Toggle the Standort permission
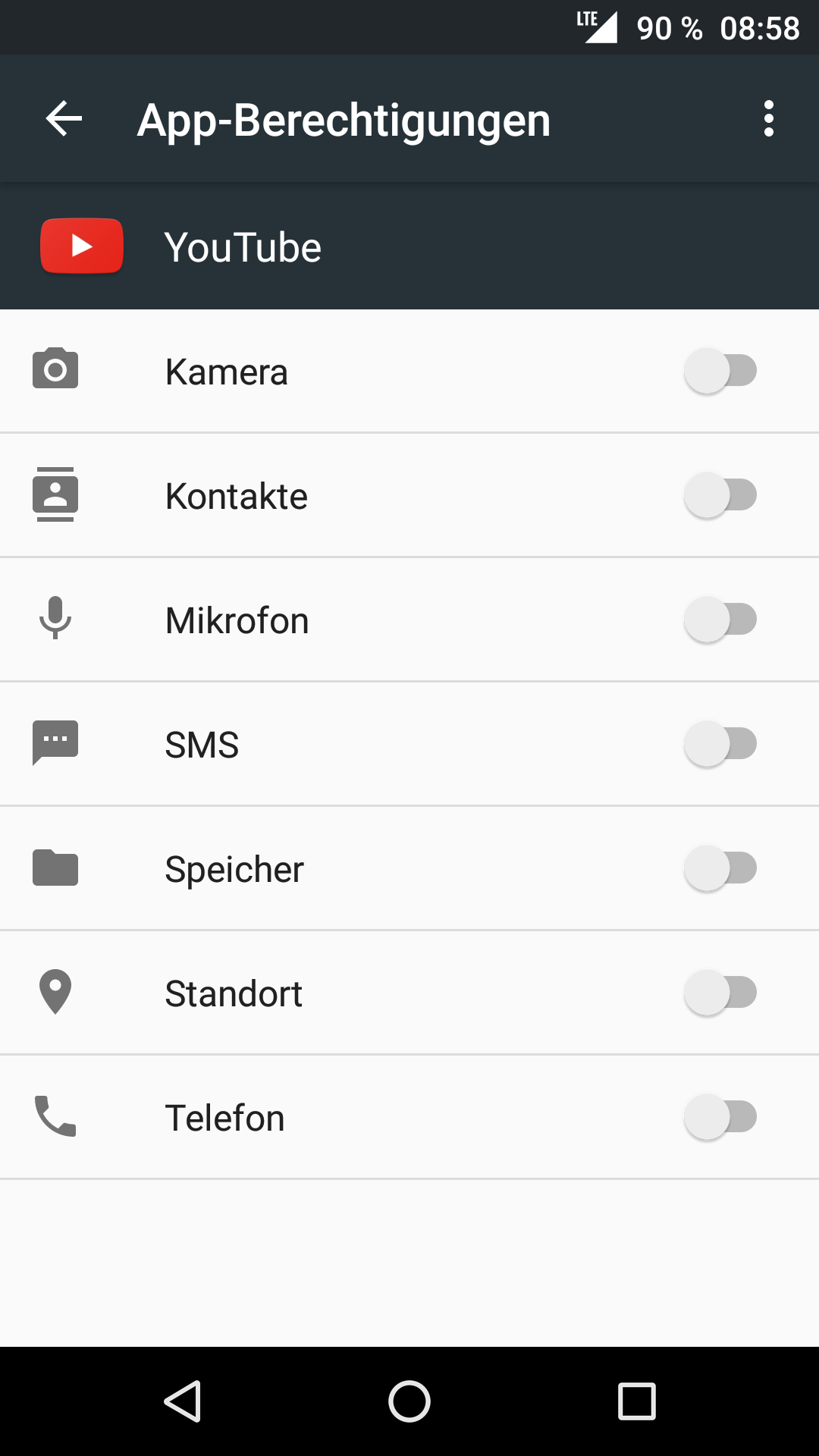819x1456 pixels. pos(720,993)
